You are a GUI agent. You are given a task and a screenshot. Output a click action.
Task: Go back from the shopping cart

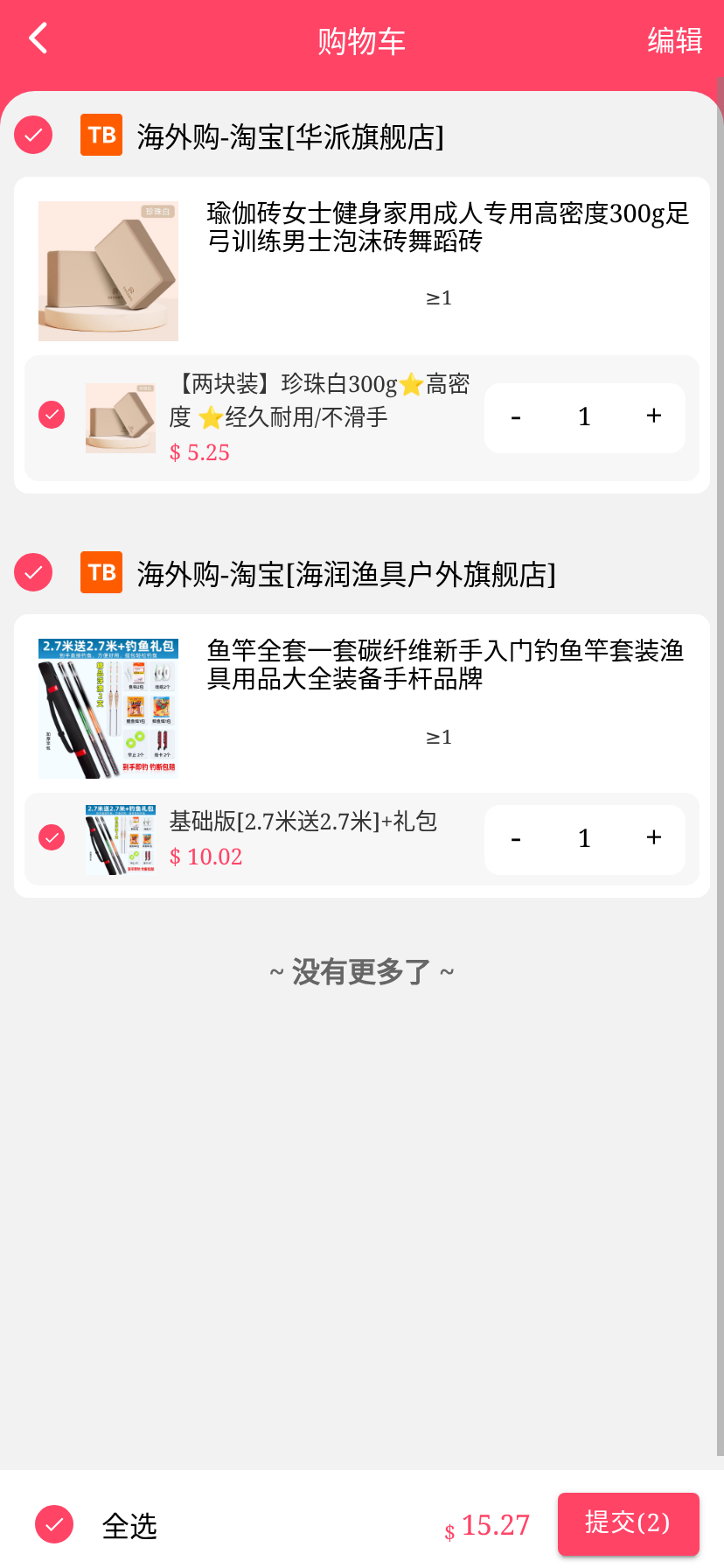pos(38,38)
